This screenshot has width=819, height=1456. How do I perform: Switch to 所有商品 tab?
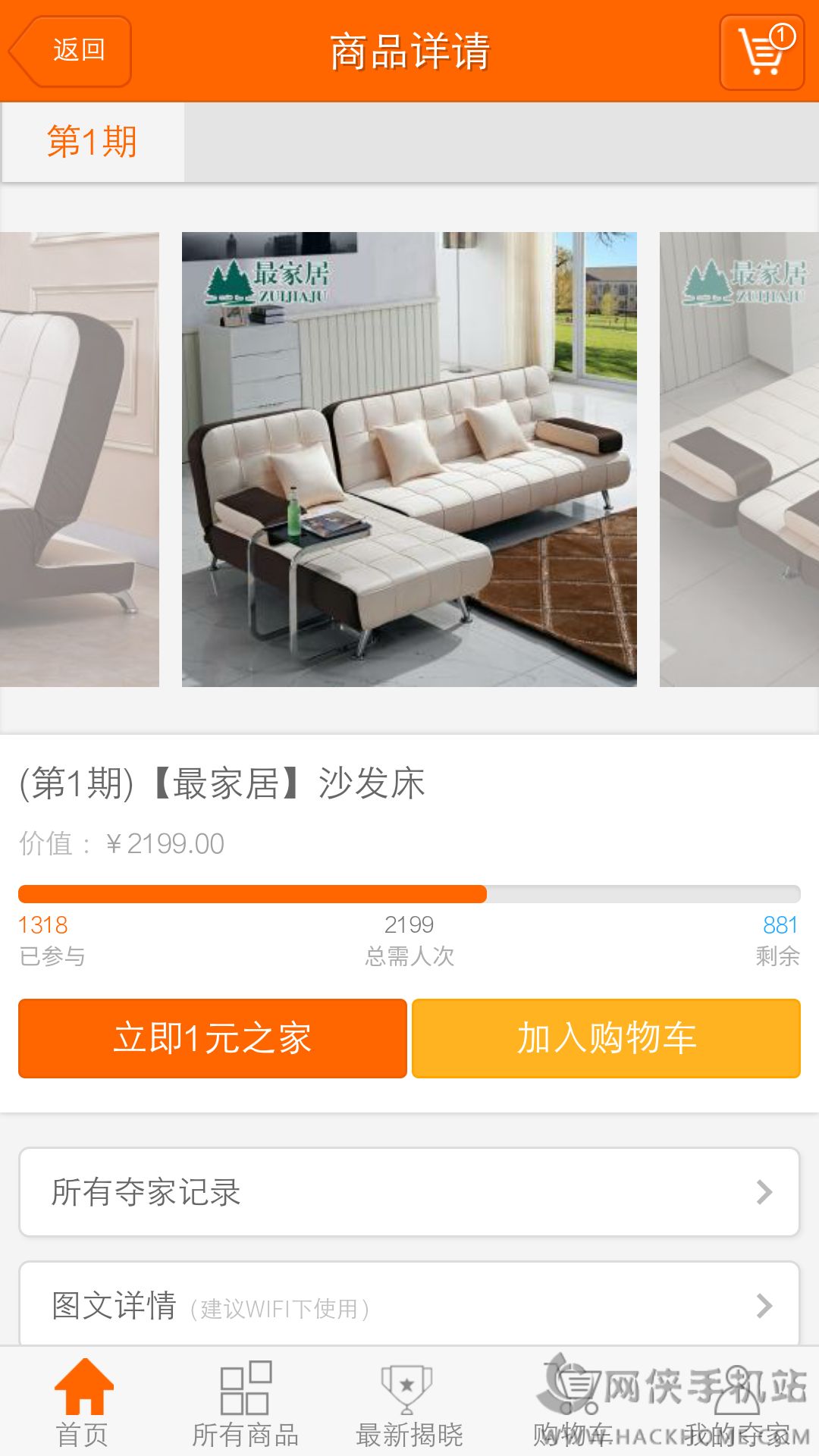click(246, 1403)
